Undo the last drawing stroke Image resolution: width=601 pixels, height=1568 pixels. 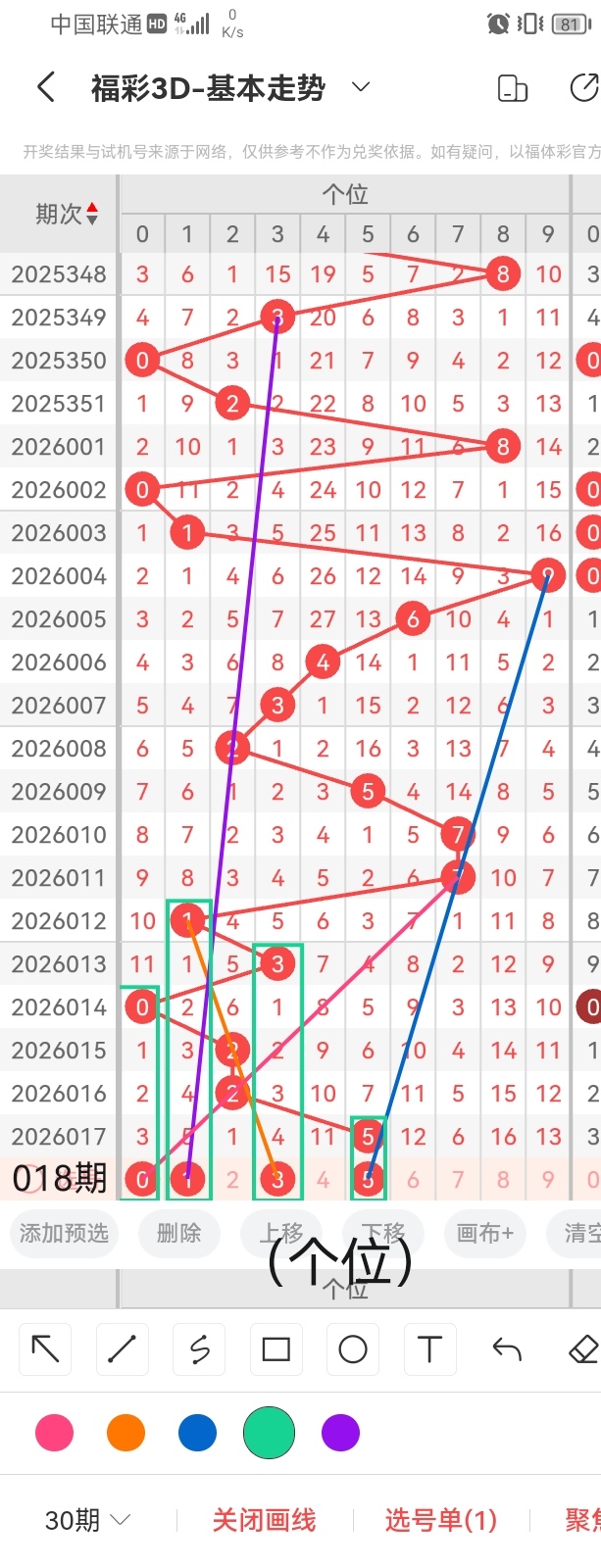tap(507, 1349)
